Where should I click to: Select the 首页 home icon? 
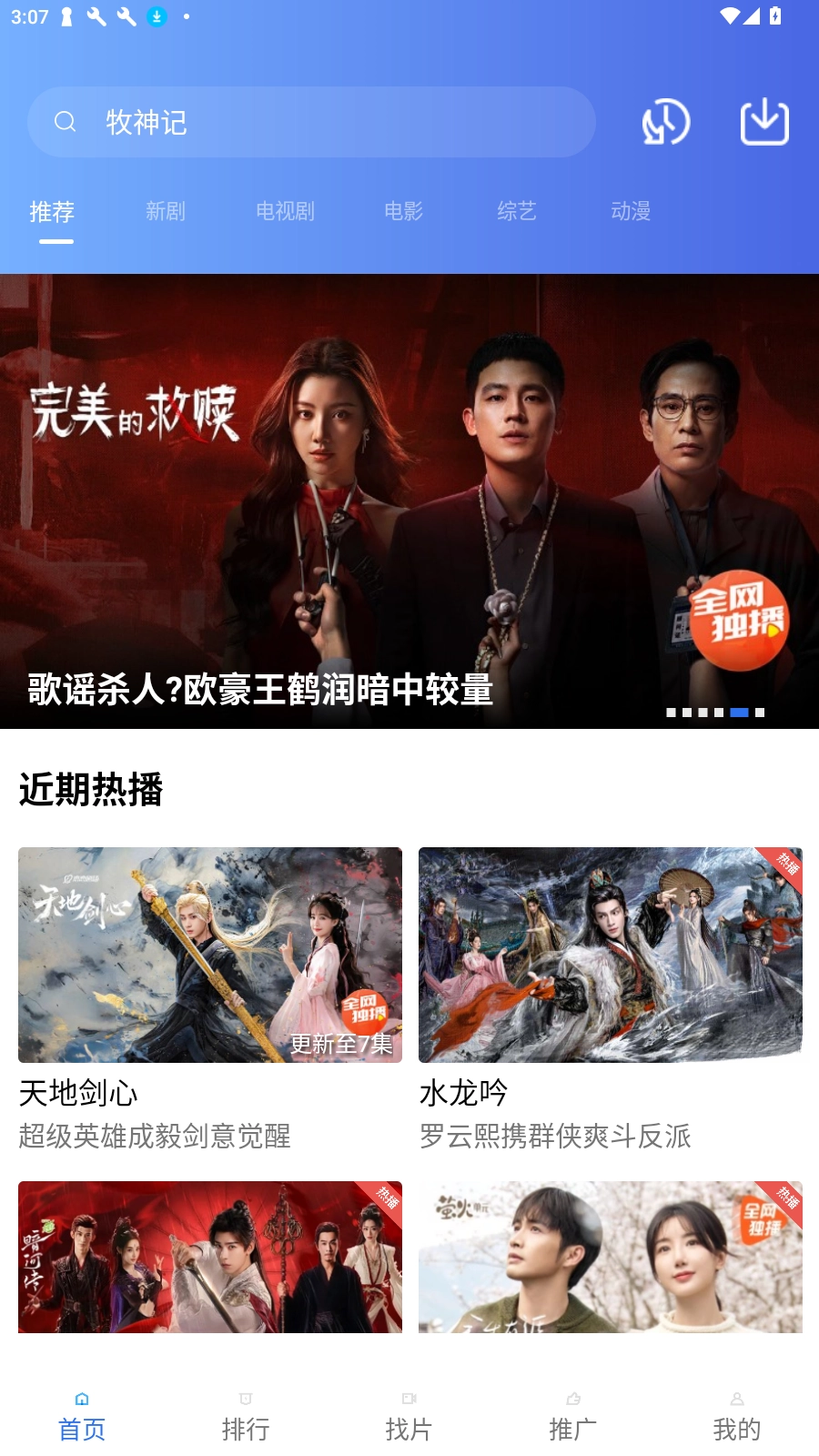point(81,1400)
